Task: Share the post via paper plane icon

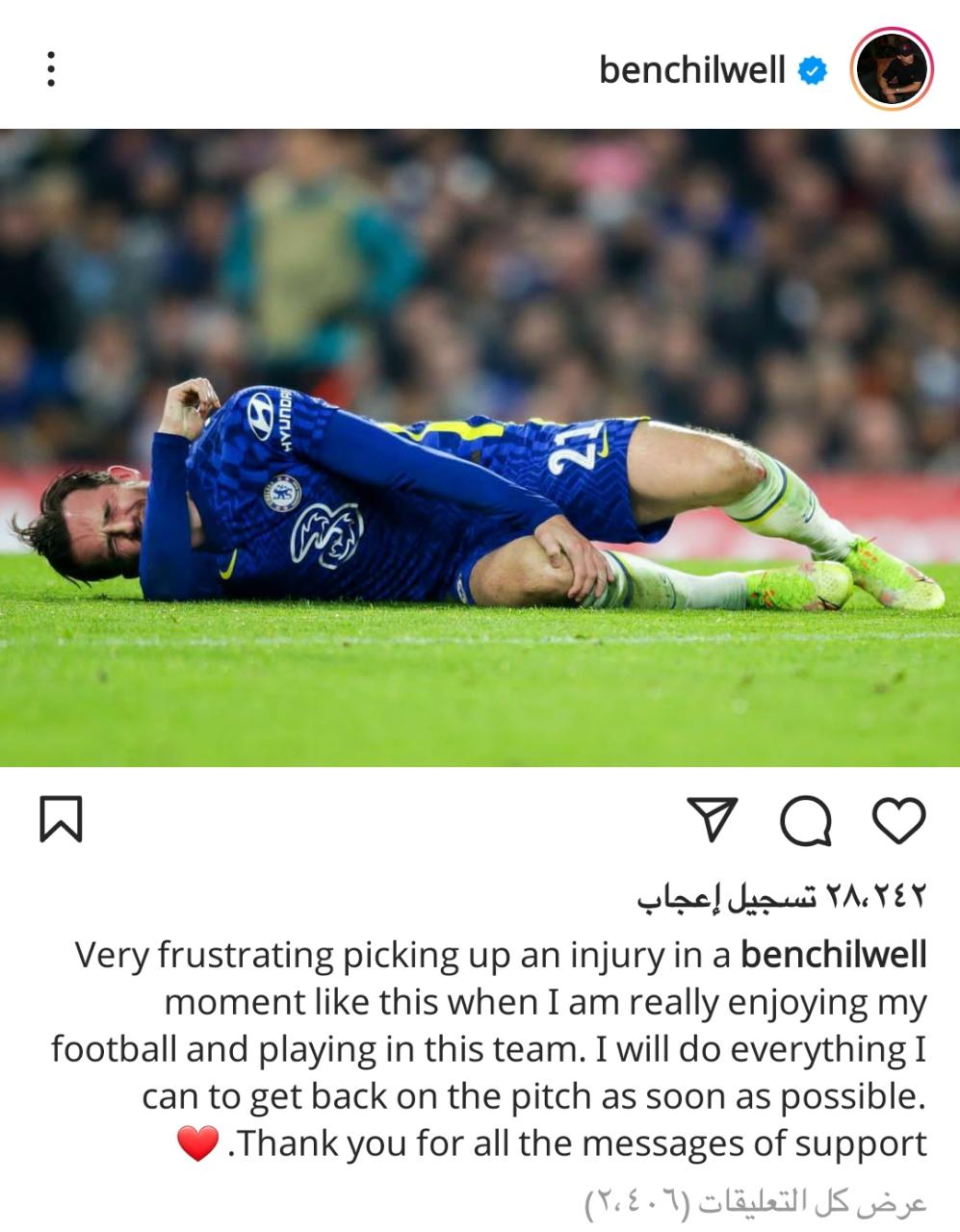Action: click(x=713, y=820)
